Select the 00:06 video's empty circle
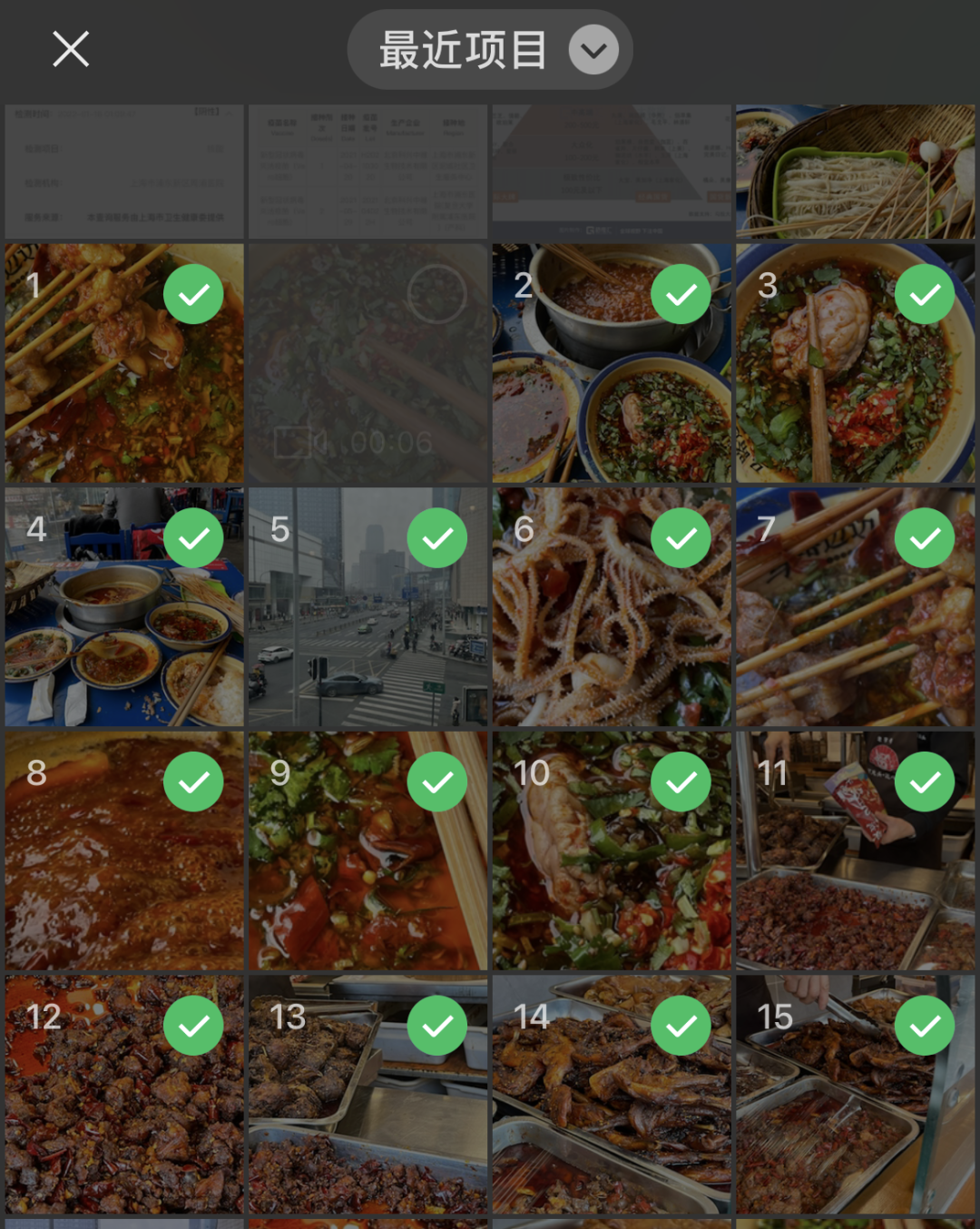The image size is (980, 1229). 436,294
